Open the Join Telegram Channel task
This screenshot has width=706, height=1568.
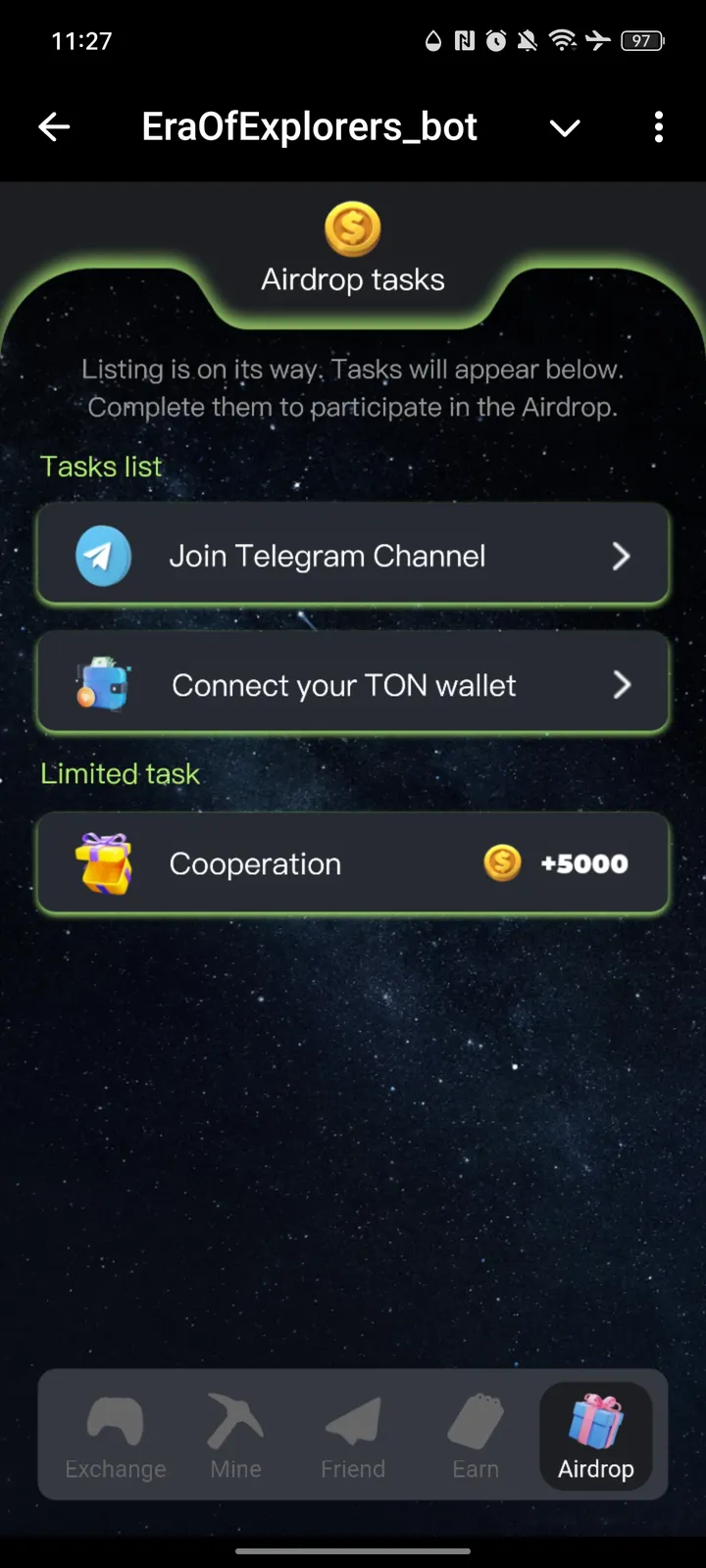click(x=353, y=556)
